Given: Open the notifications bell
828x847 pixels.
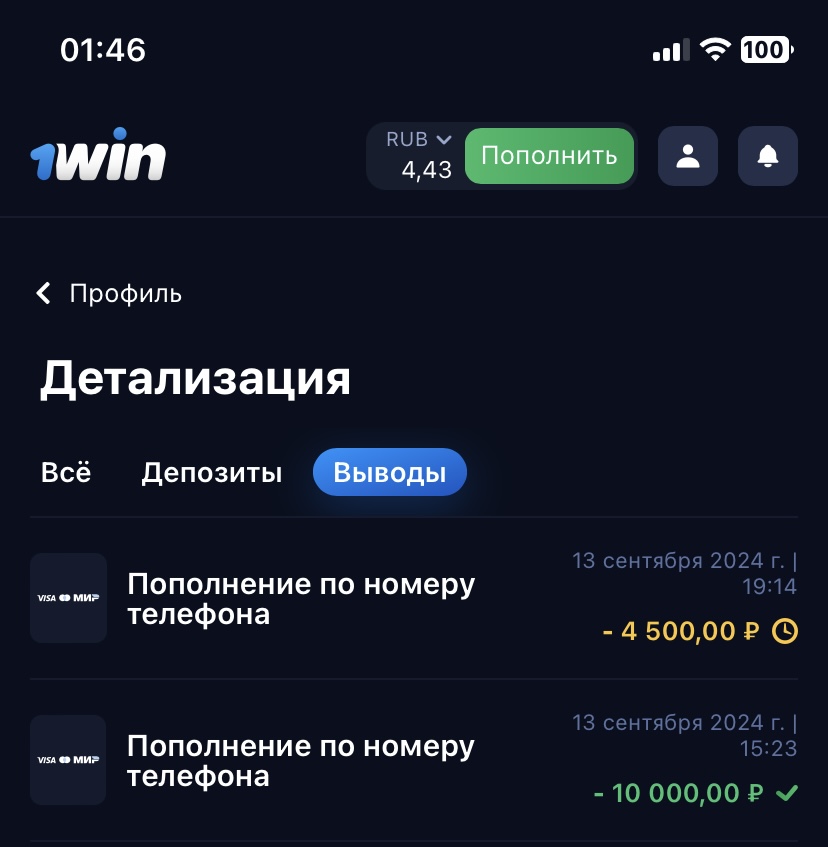Looking at the screenshot, I should [x=767, y=156].
